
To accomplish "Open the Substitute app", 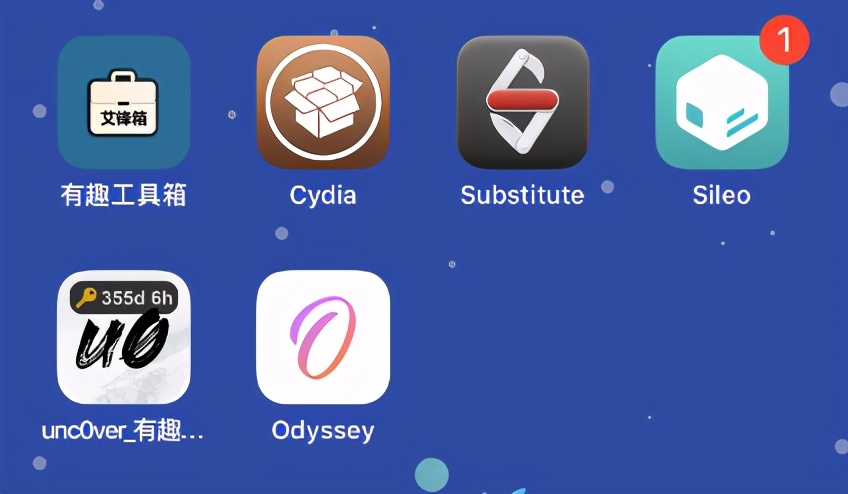I will 522,102.
